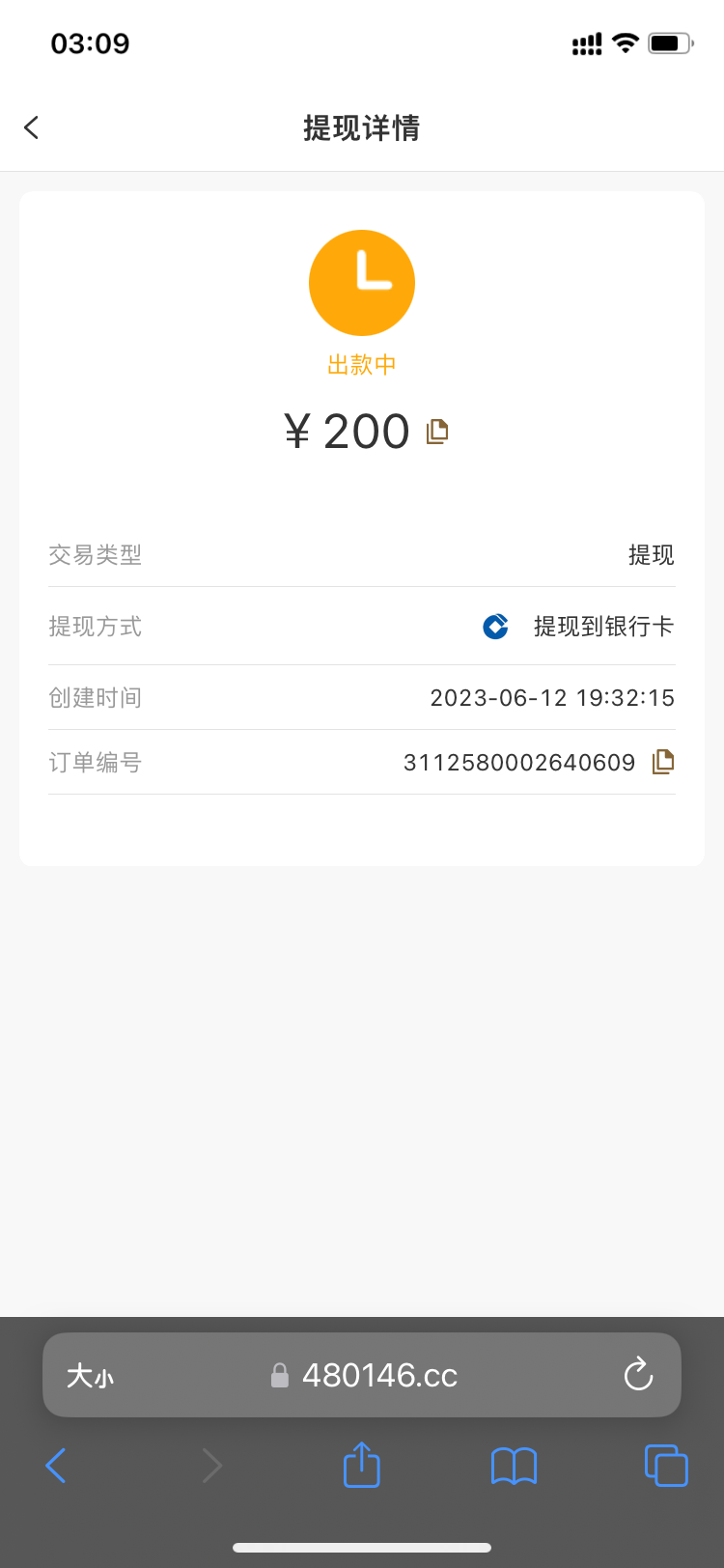The image size is (724, 1568).
Task: Copy the order number 3112580002640609
Action: 663,762
